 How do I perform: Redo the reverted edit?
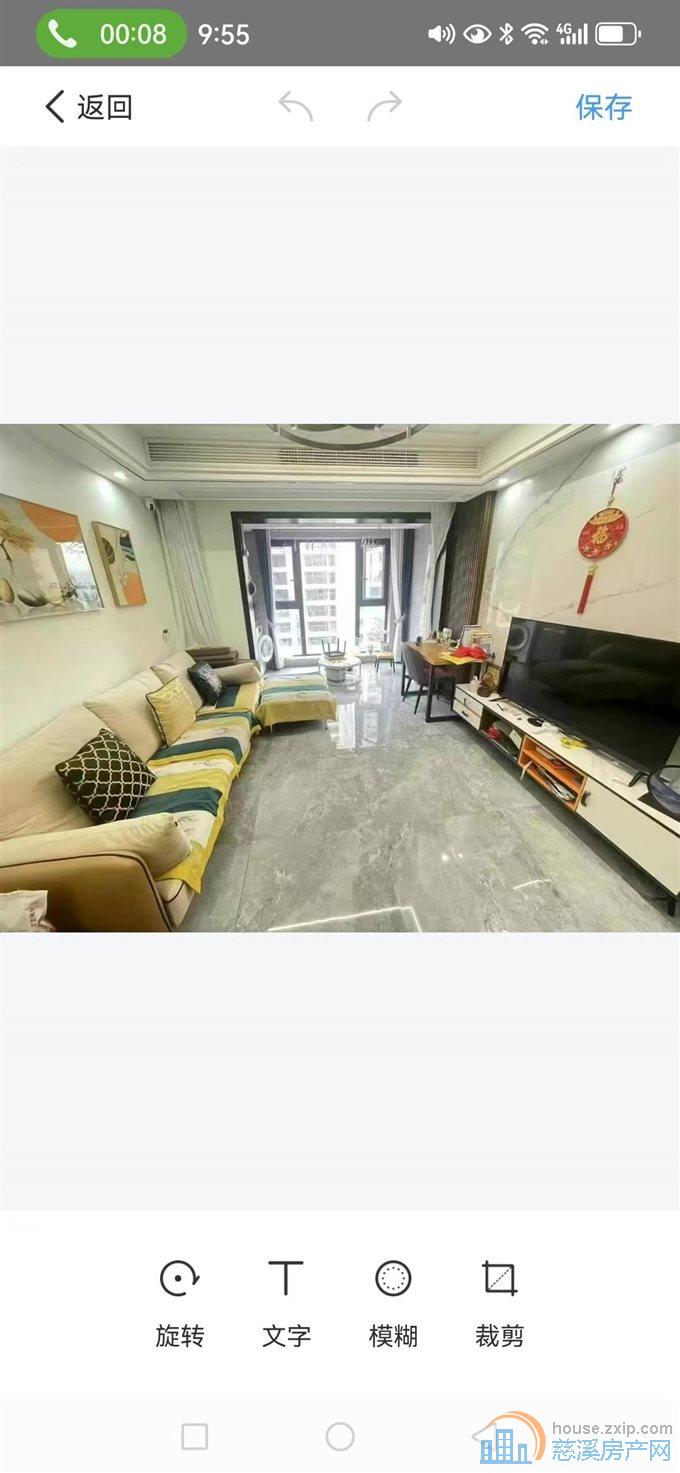point(384,106)
